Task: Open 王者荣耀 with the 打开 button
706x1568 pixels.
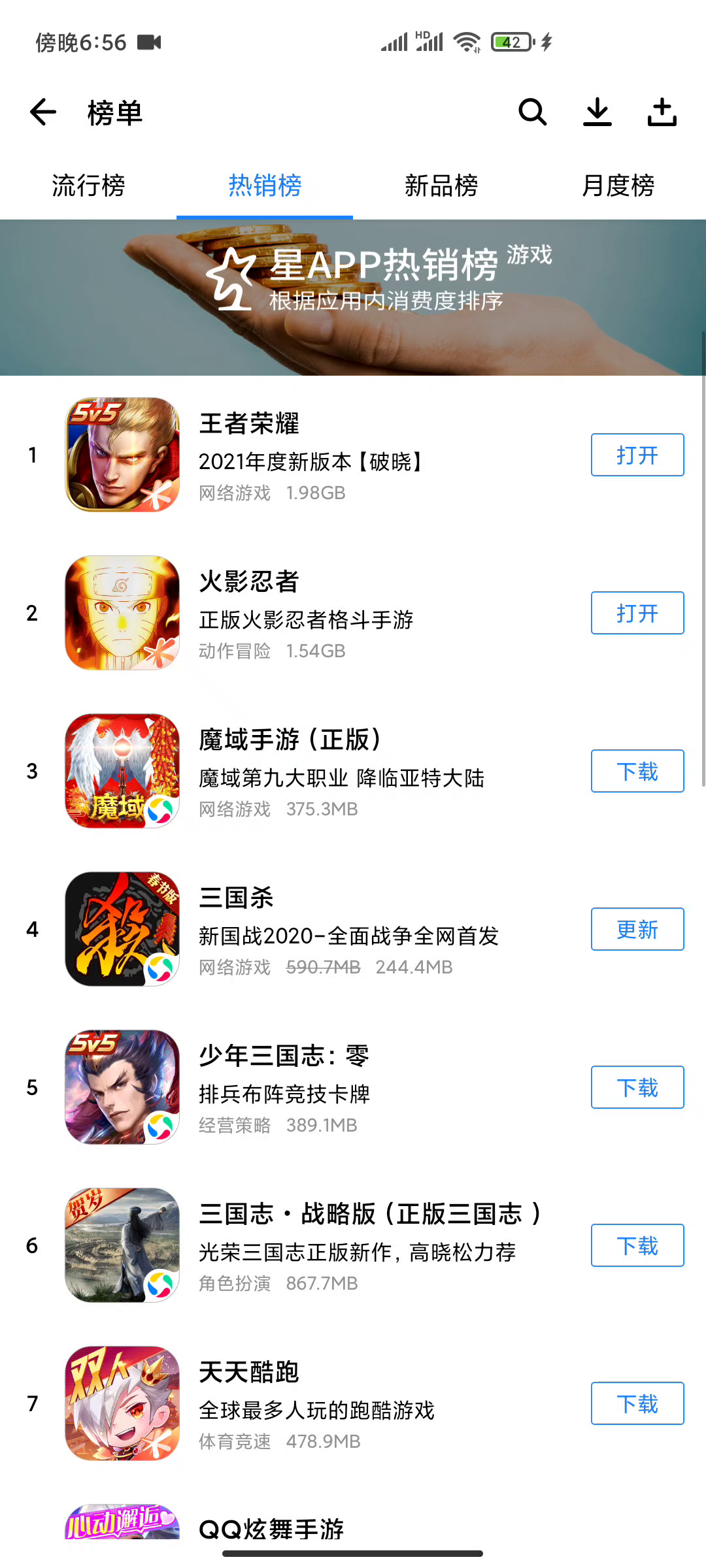Action: pyautogui.click(x=637, y=455)
